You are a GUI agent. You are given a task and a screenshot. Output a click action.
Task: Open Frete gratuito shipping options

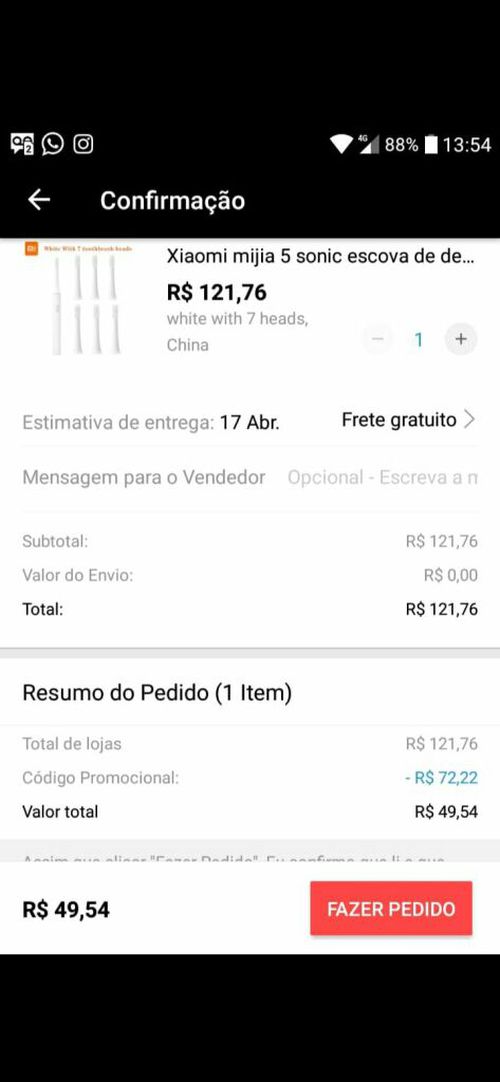[408, 420]
